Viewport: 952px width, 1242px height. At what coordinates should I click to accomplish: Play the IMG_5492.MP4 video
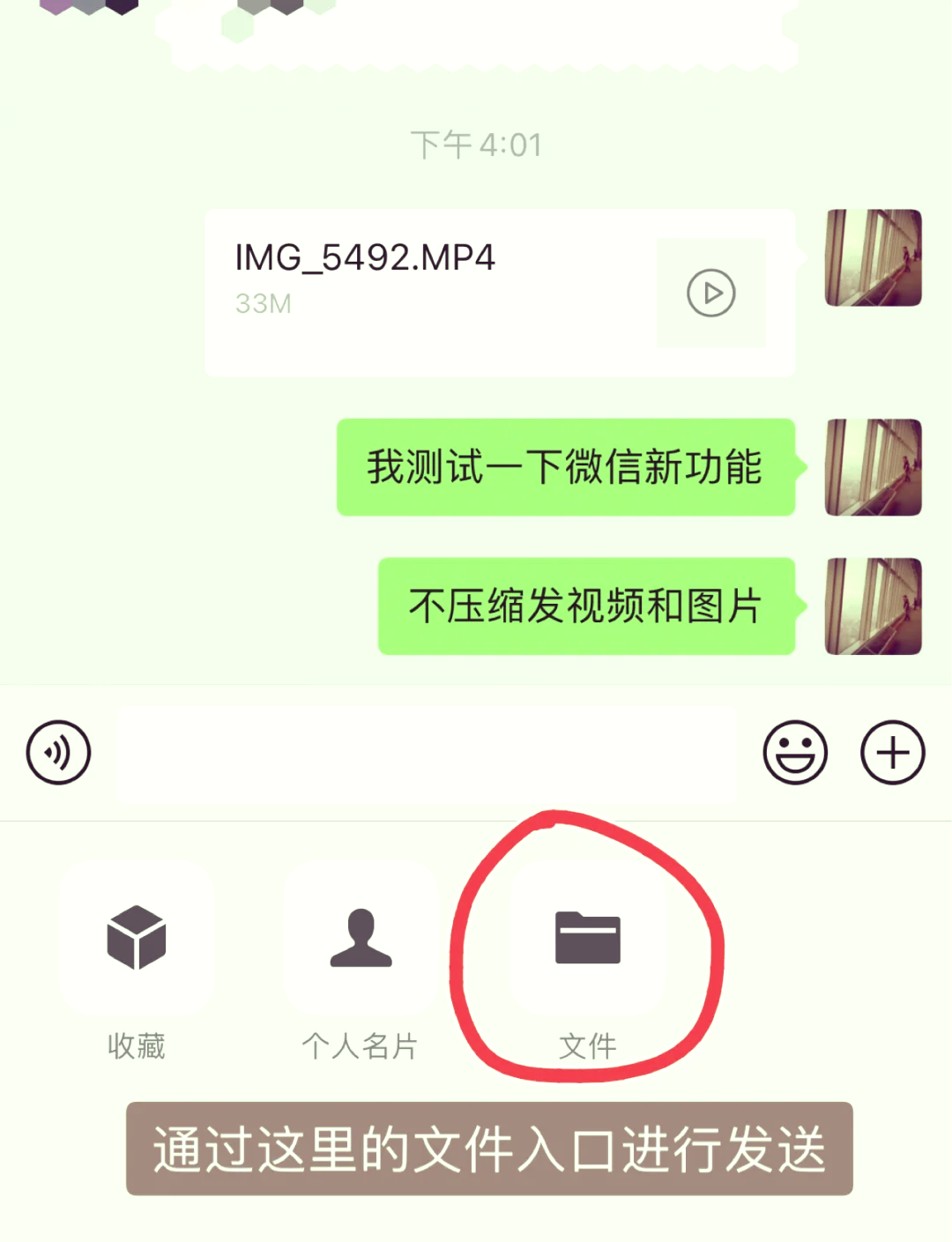(711, 293)
